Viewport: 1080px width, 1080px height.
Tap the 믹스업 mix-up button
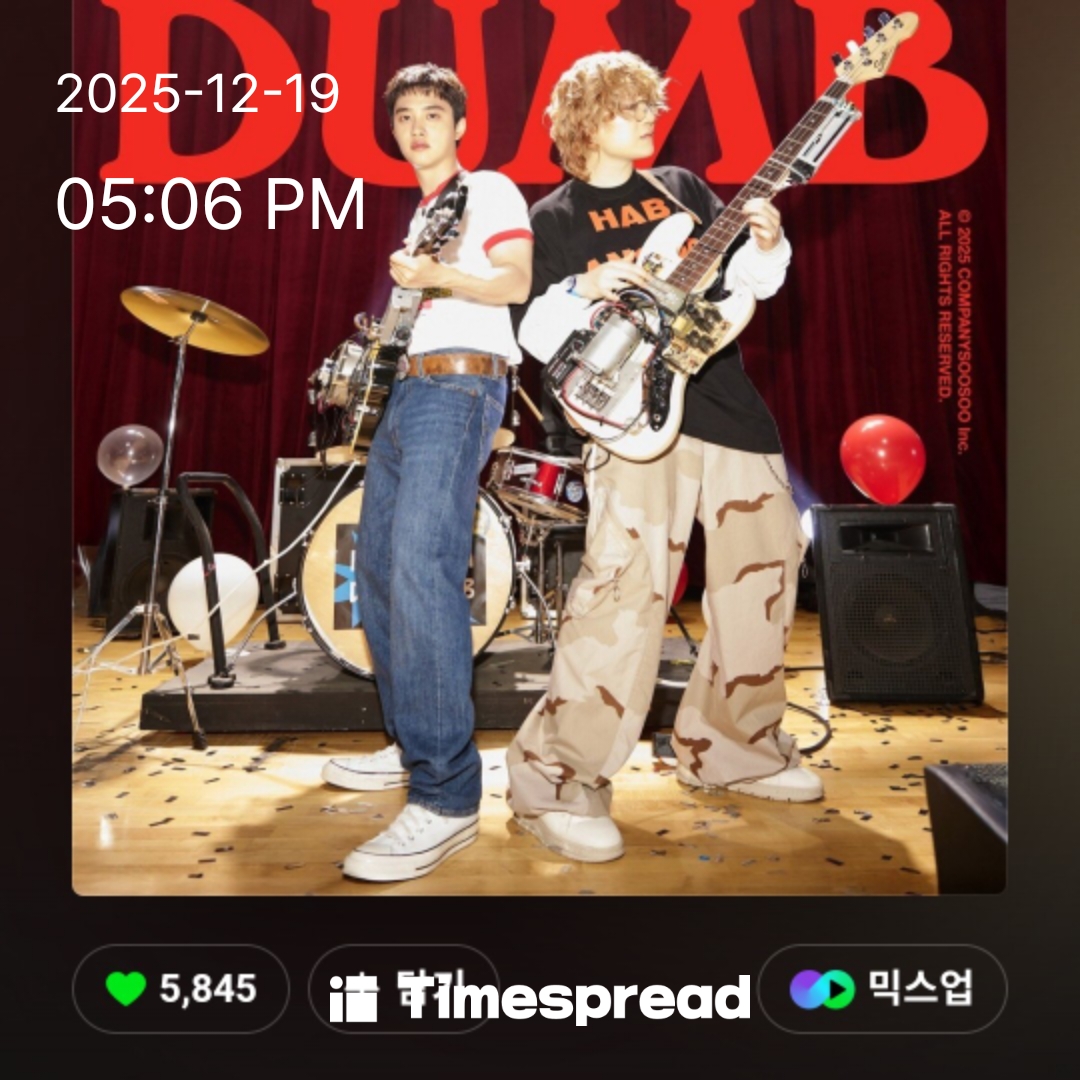tap(882, 989)
